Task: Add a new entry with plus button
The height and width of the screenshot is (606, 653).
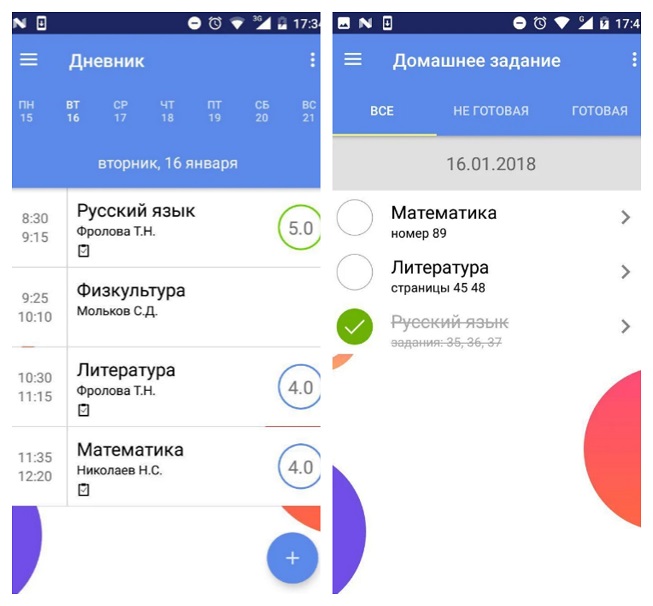Action: click(292, 558)
